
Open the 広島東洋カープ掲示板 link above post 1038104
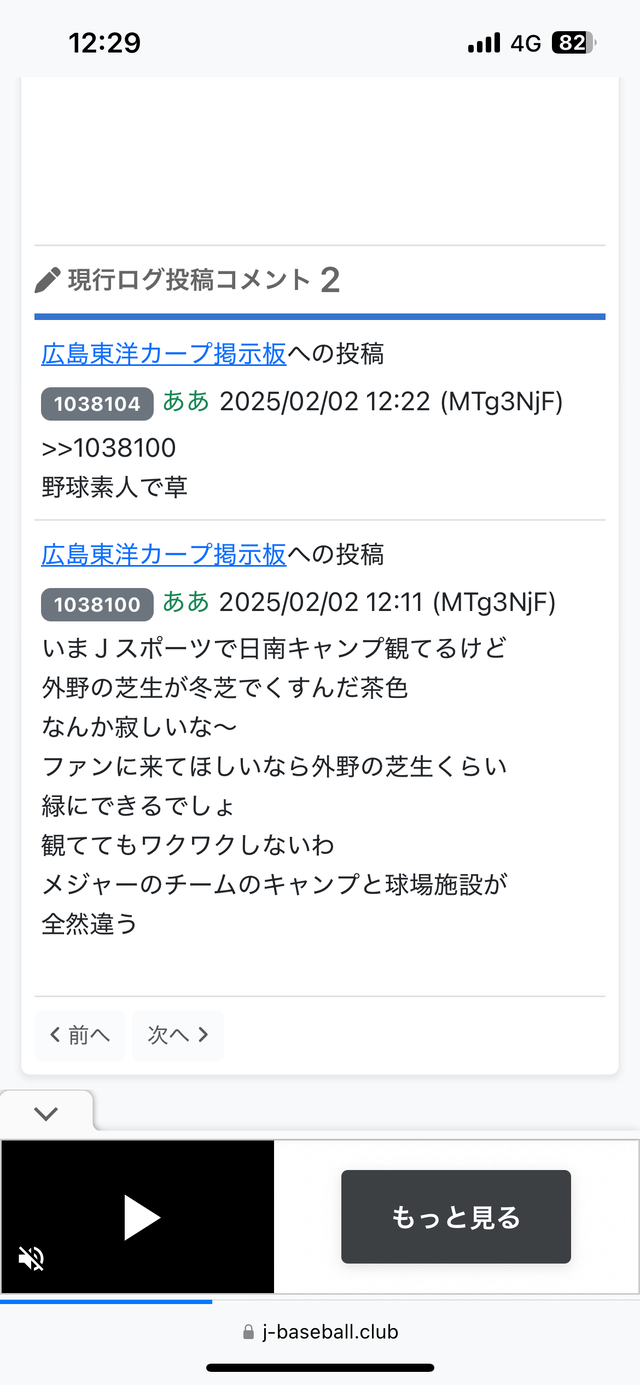[164, 353]
